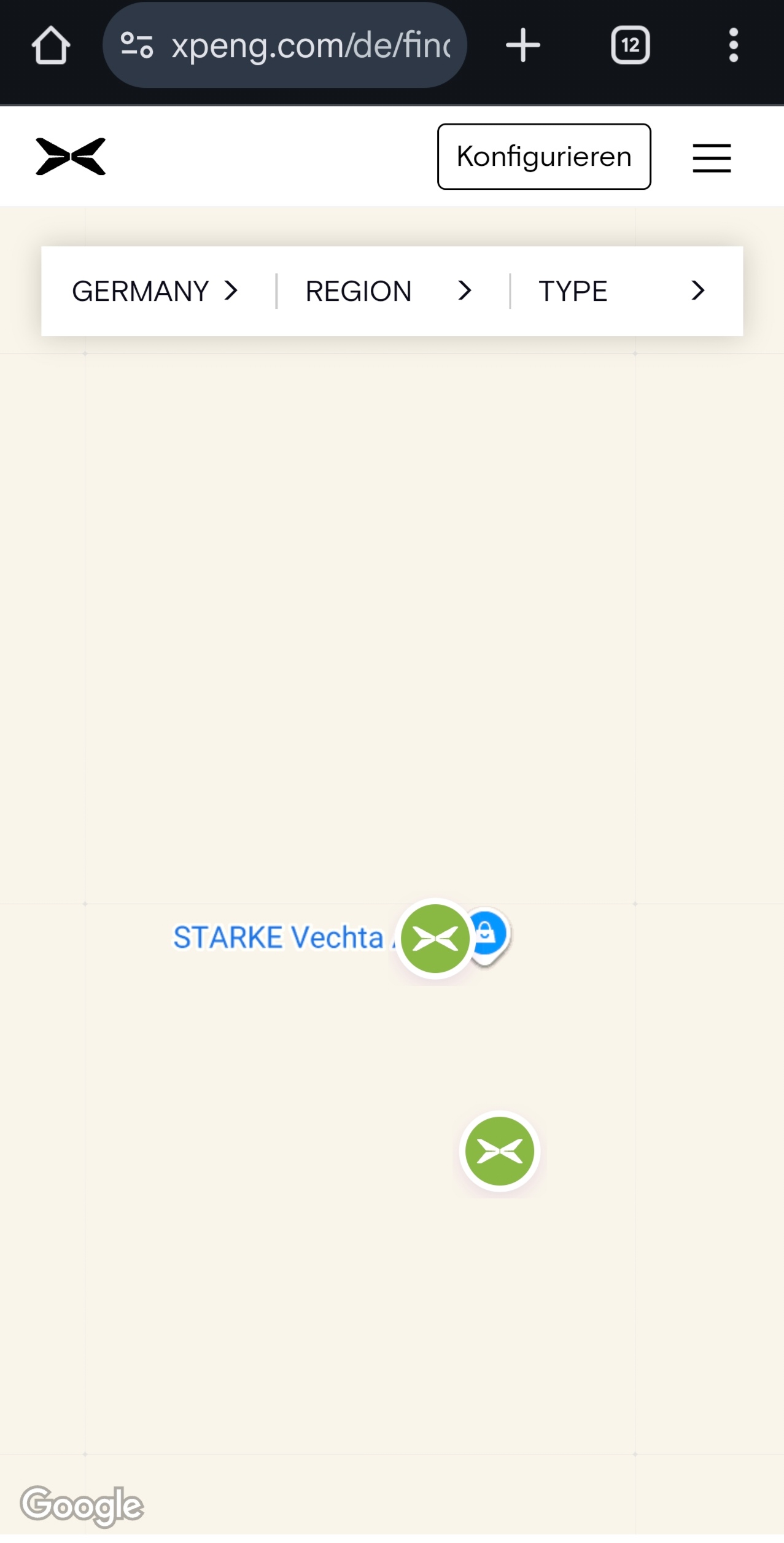Select the XPENG map marker without a label
This screenshot has width=784, height=1543.
(499, 1151)
